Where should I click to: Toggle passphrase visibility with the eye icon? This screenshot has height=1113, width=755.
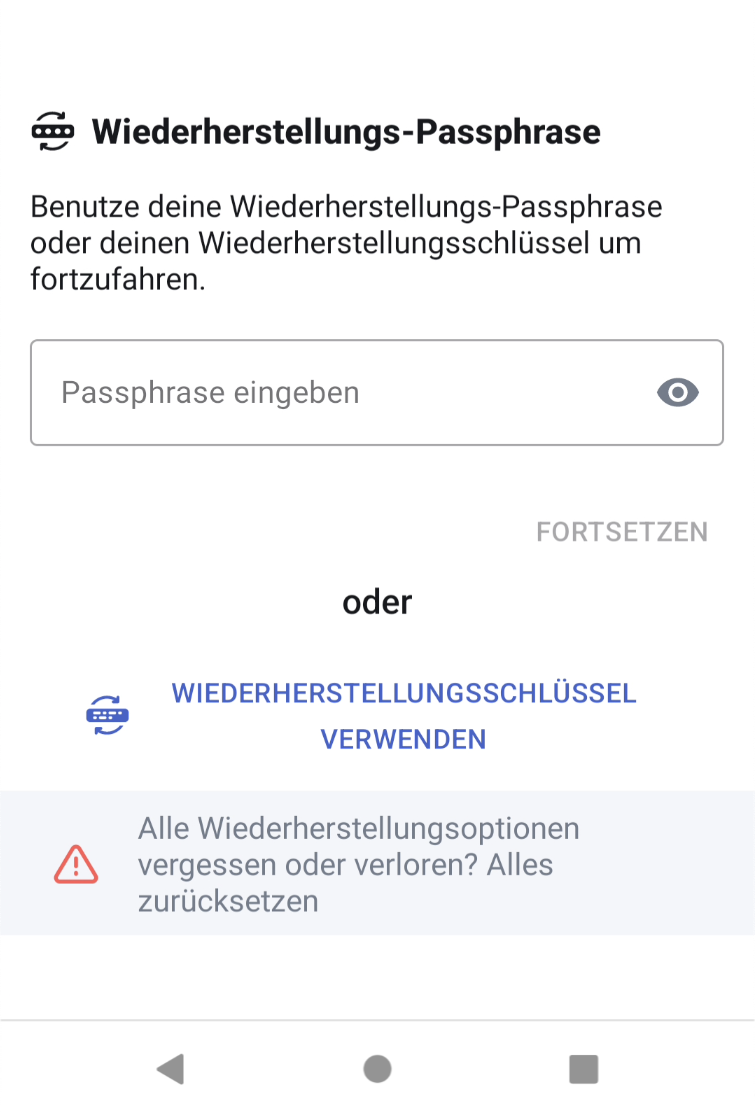pos(678,393)
